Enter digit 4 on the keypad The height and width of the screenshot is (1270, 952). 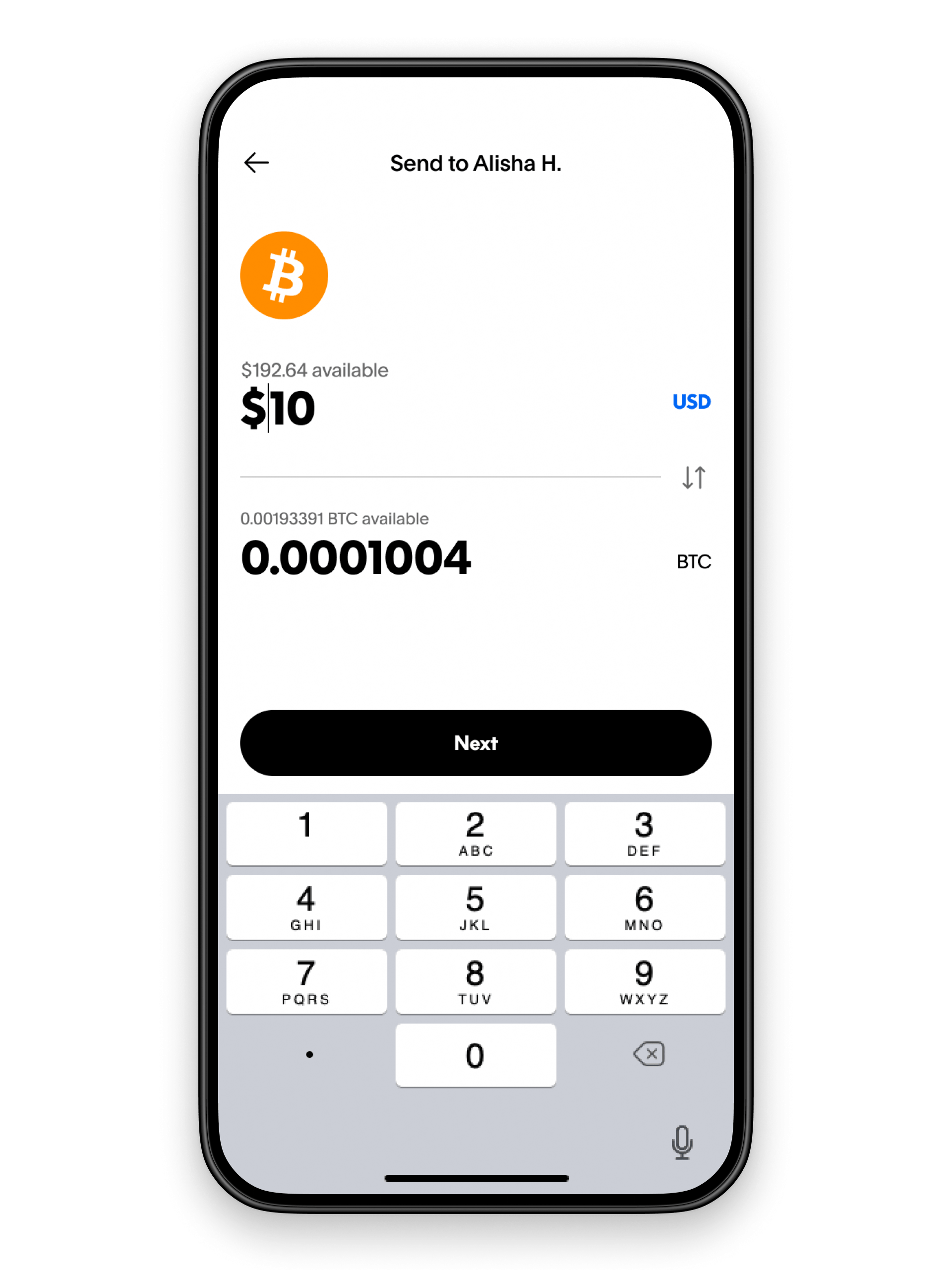click(x=306, y=907)
